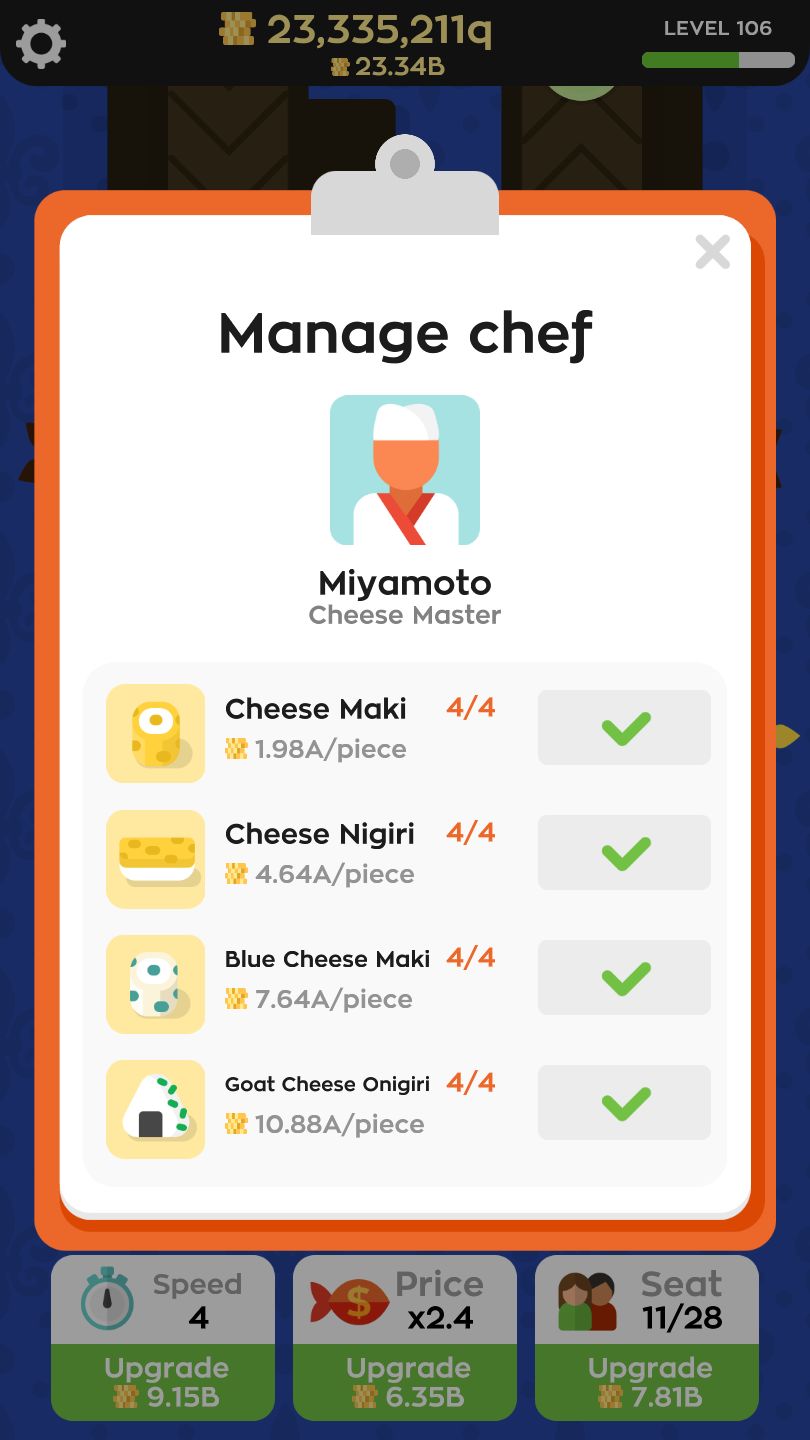Toggle the Blue Cheese Maki checkmark
The width and height of the screenshot is (810, 1440).
pyautogui.click(x=625, y=978)
